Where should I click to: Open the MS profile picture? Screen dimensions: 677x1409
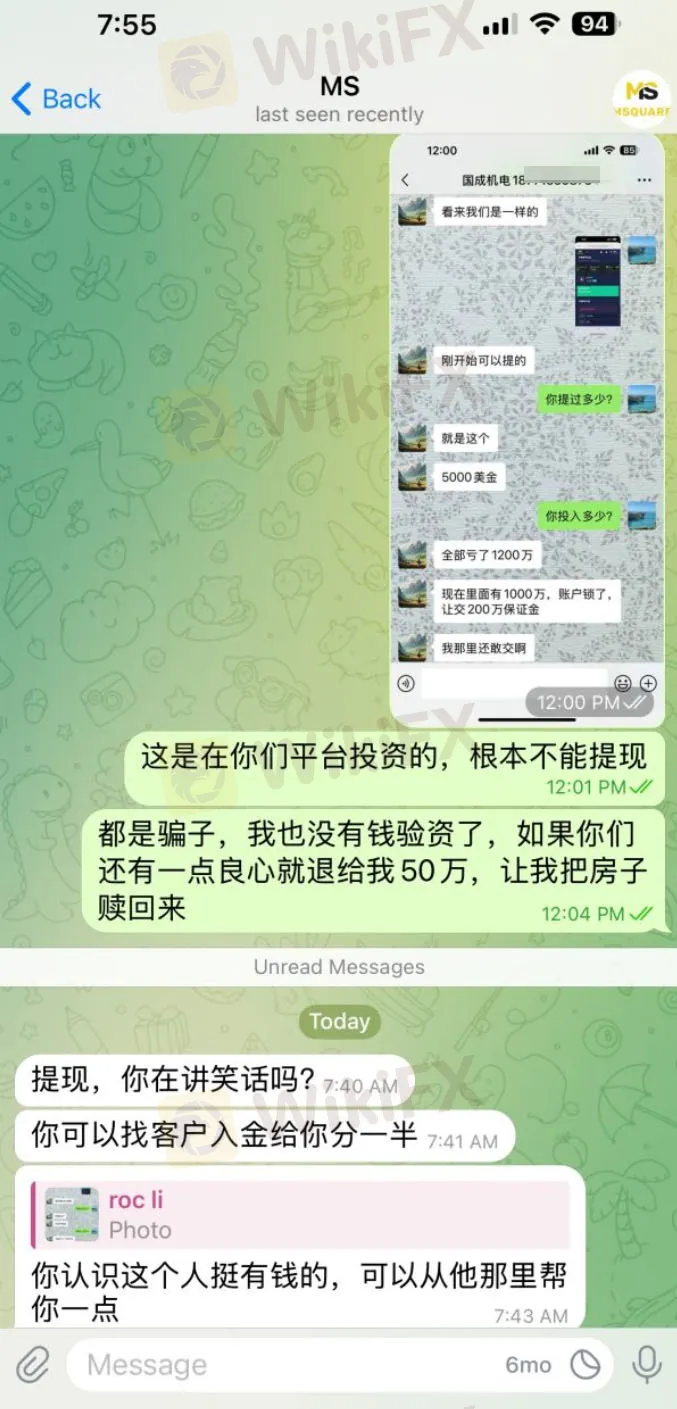pyautogui.click(x=640, y=99)
